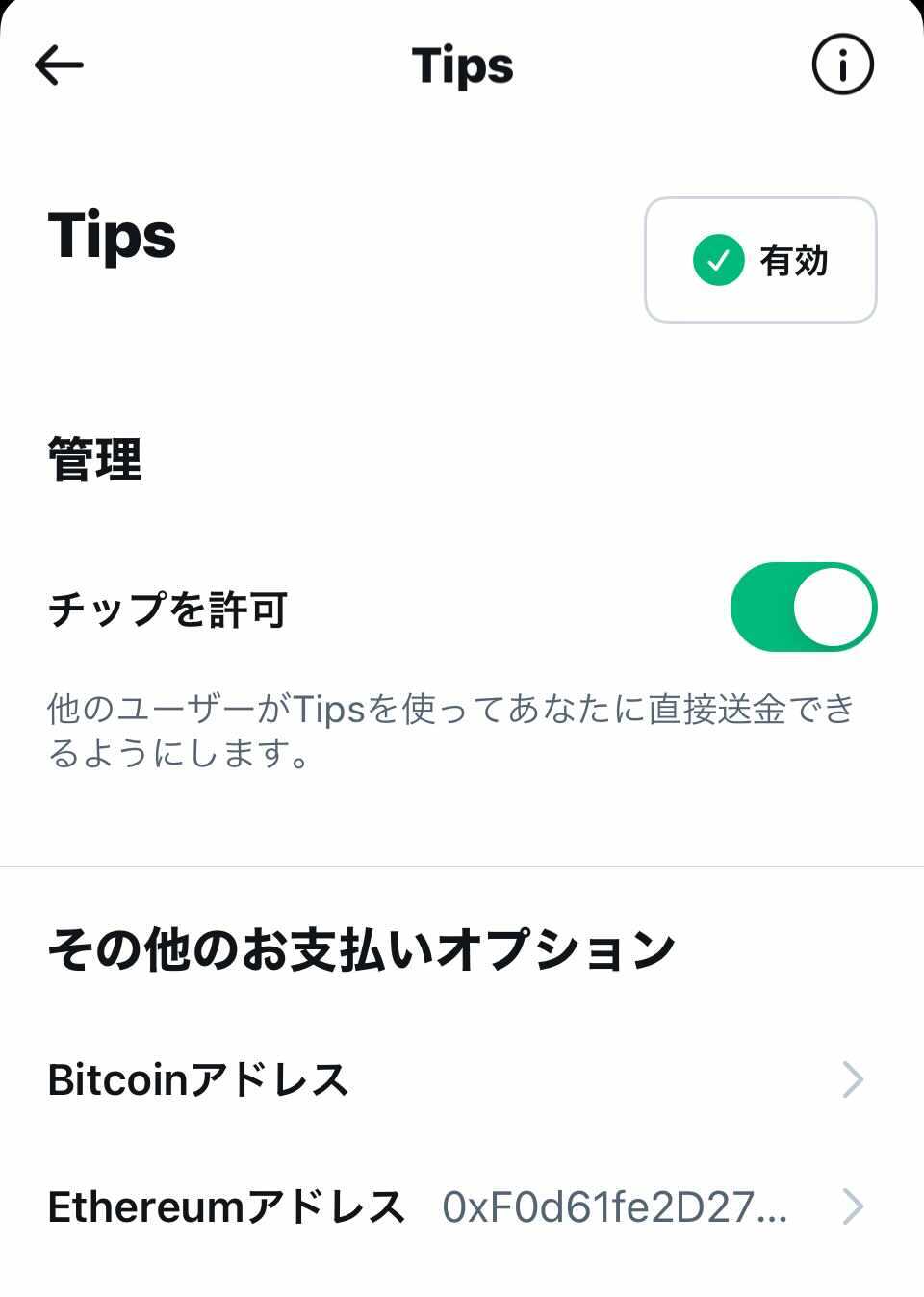Go back using the arrow icon
The width and height of the screenshot is (924, 1297).
click(x=59, y=65)
